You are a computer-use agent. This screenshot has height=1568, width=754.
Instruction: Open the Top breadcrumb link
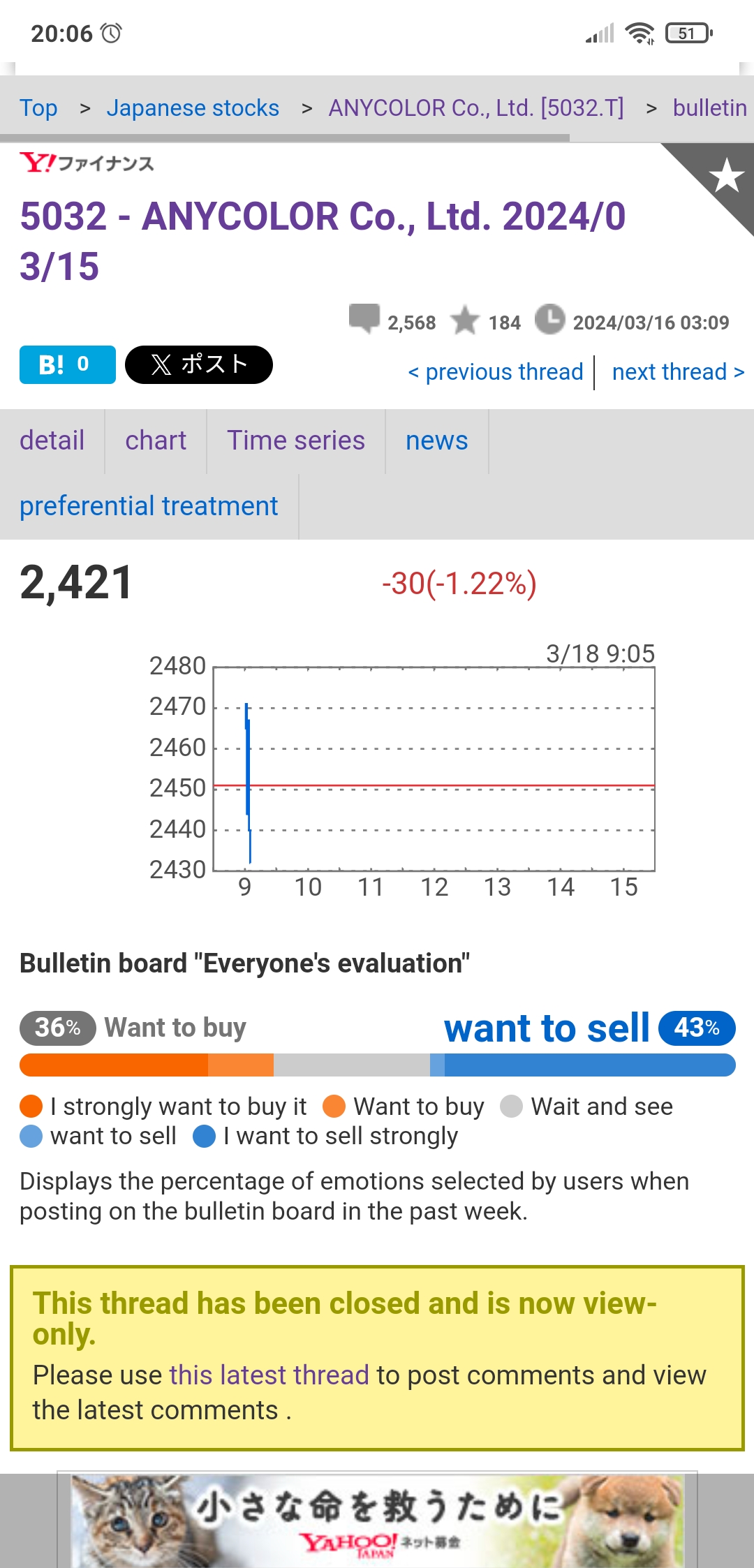(38, 108)
